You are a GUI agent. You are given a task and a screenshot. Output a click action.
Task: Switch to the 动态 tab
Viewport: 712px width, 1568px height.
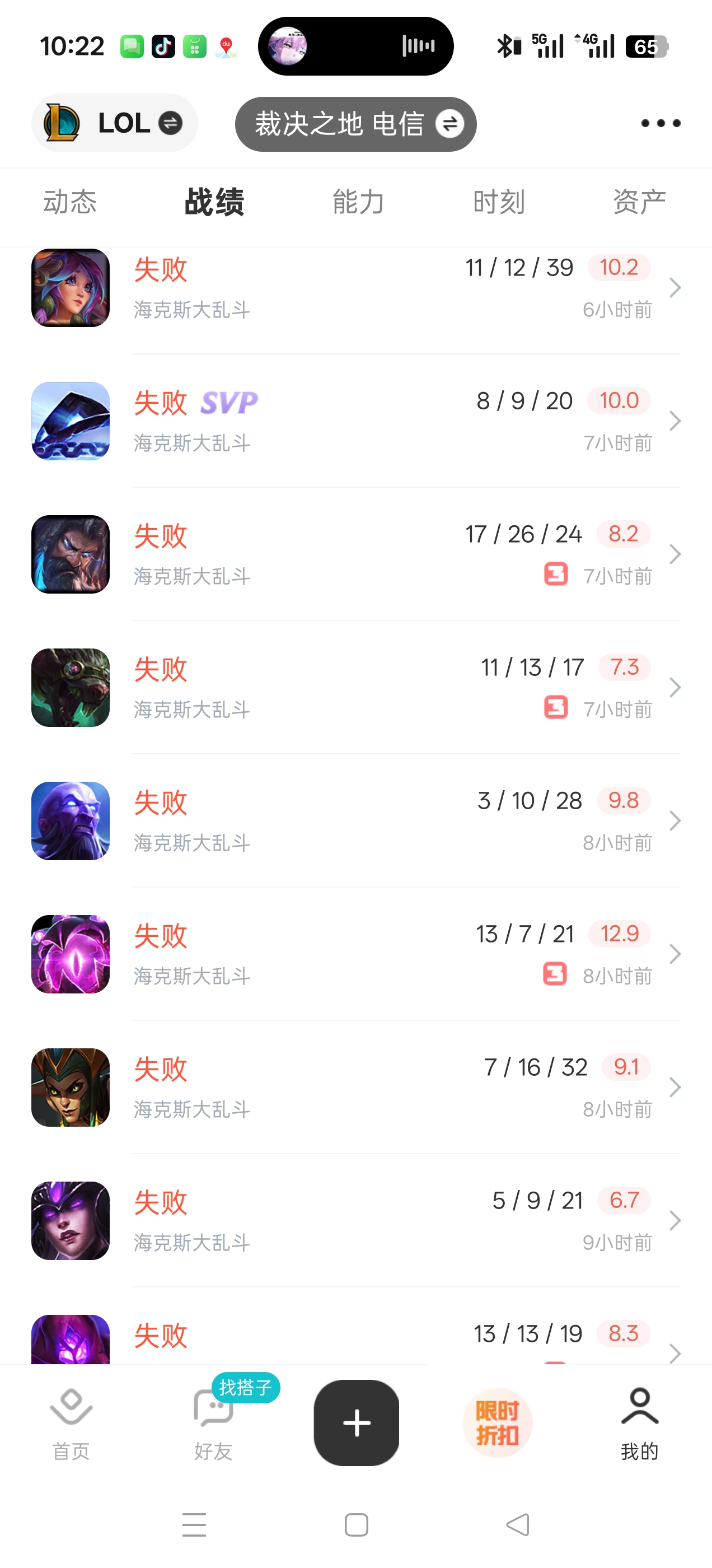pyautogui.click(x=70, y=202)
